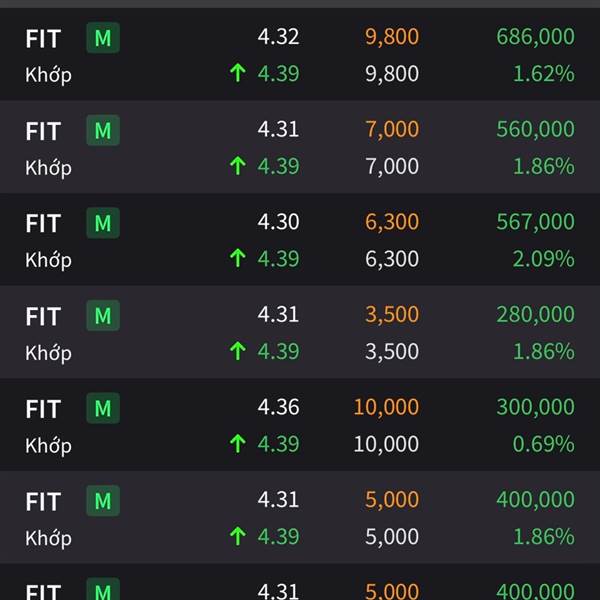The width and height of the screenshot is (600, 600).
Task: Open the FIT order priced 4.31 with 7,000 volume
Action: click(x=300, y=147)
